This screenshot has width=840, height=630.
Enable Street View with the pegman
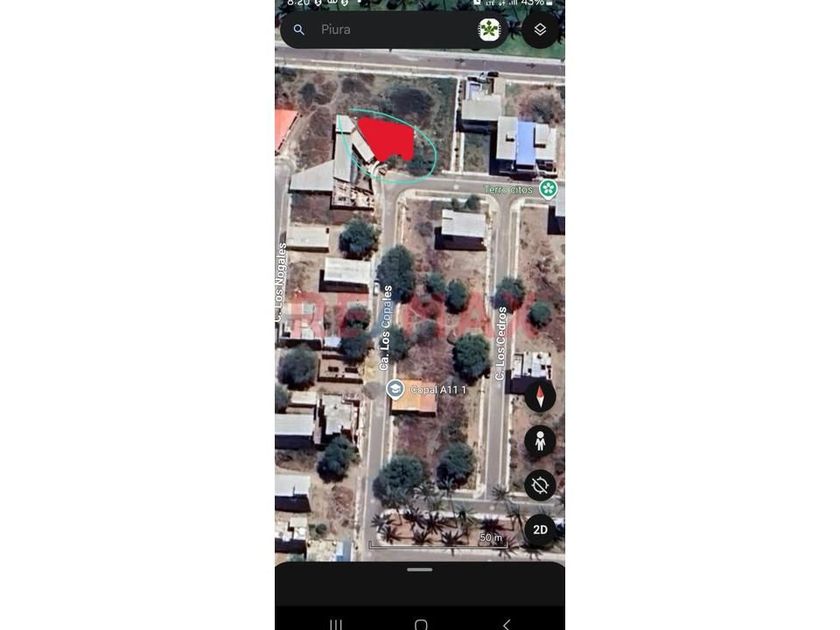click(540, 441)
